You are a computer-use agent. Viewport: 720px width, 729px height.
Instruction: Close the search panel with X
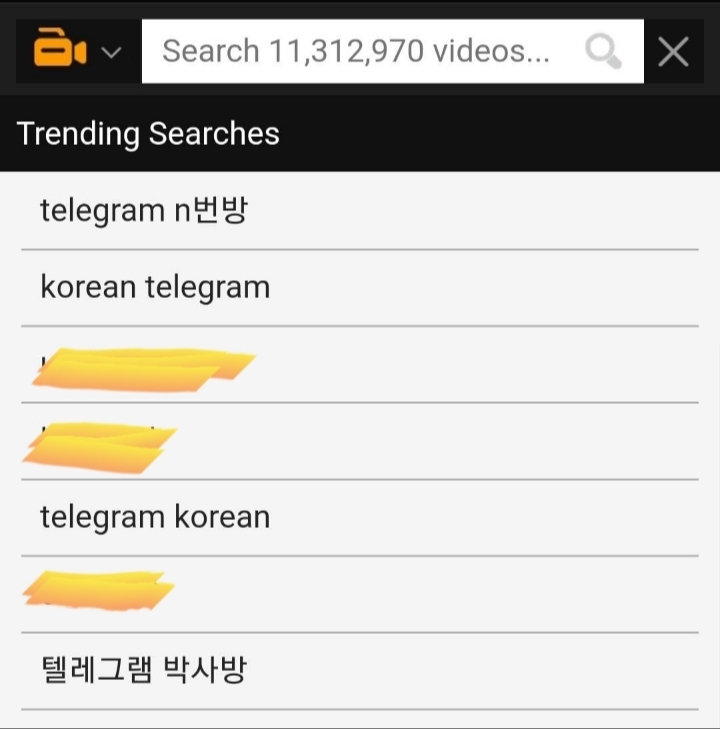point(673,51)
